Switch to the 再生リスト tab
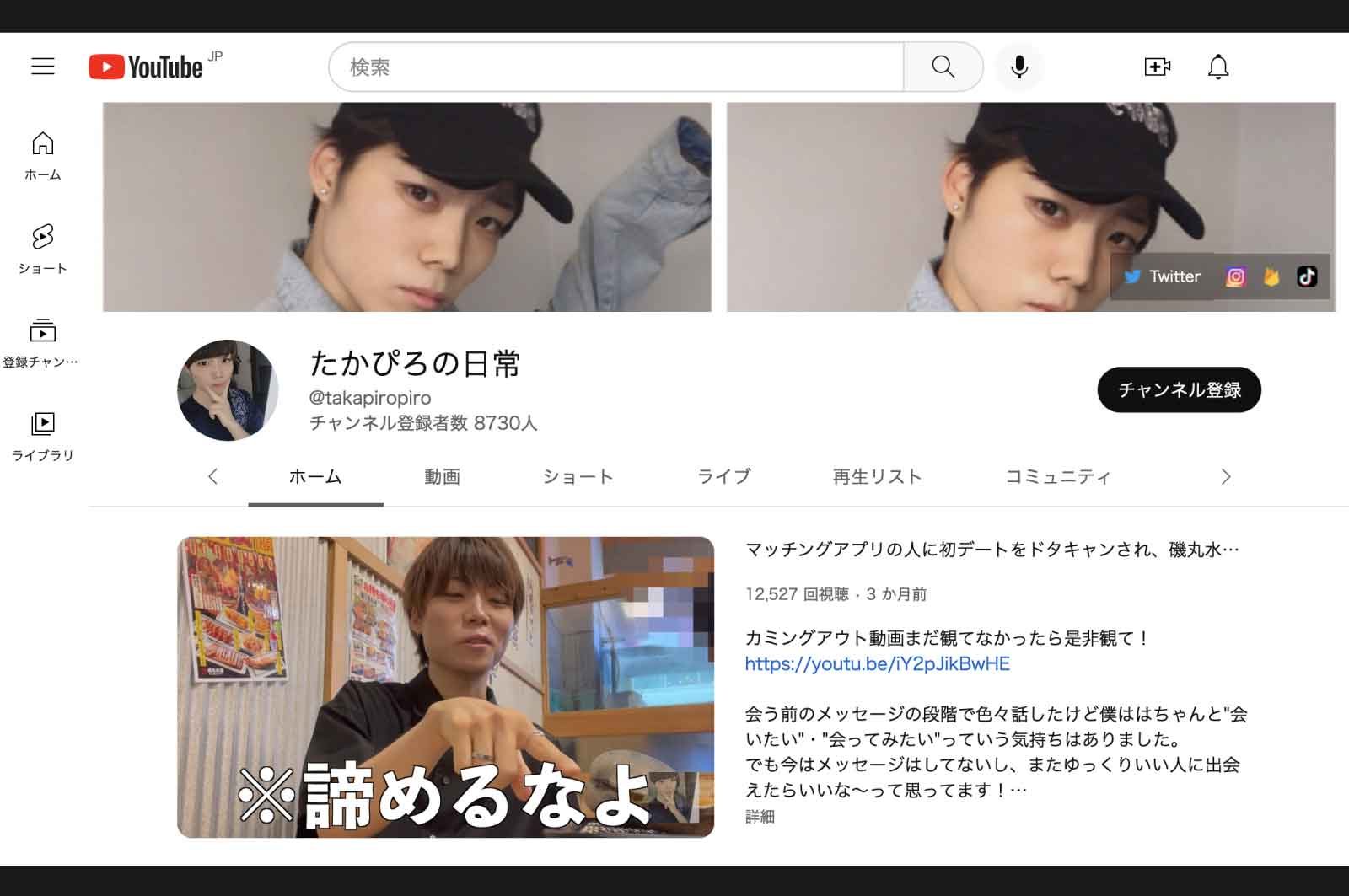Image resolution: width=1349 pixels, height=896 pixels. (x=877, y=477)
